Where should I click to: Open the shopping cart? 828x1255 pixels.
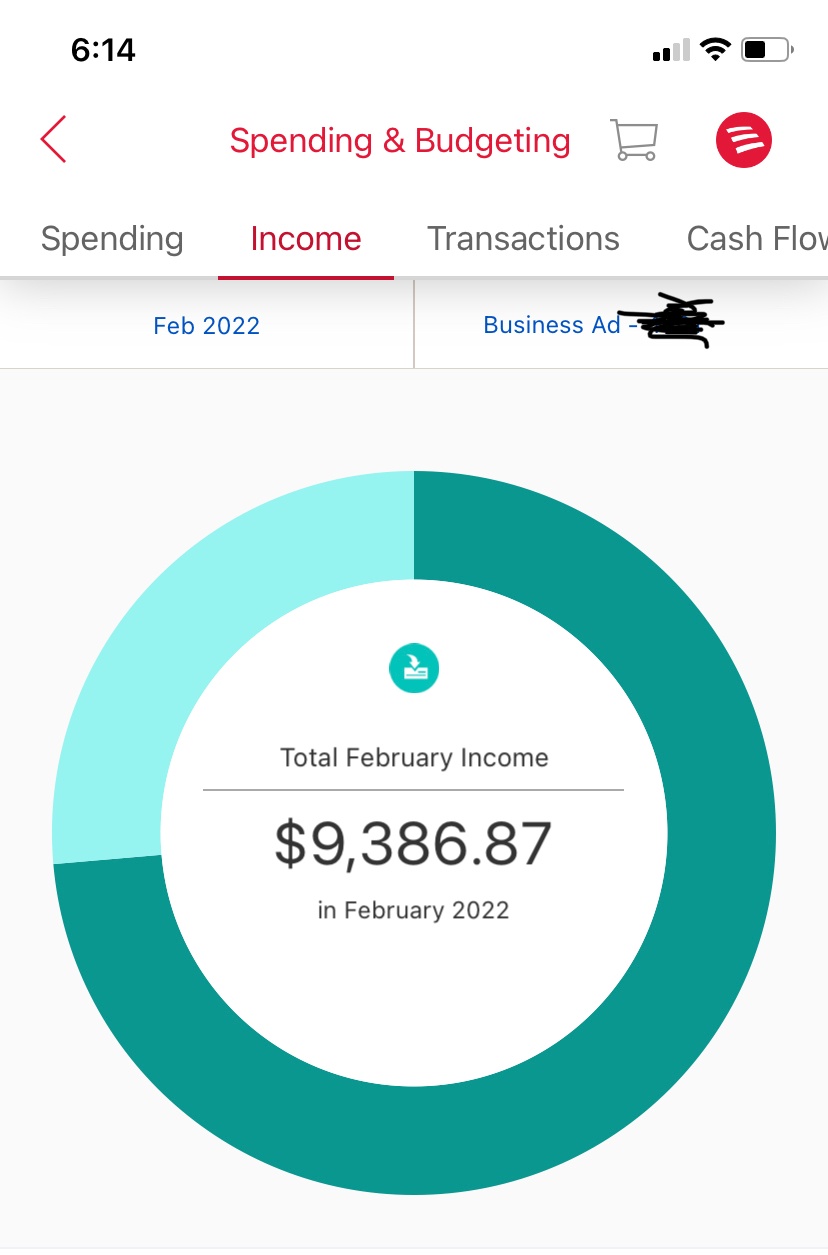click(634, 140)
